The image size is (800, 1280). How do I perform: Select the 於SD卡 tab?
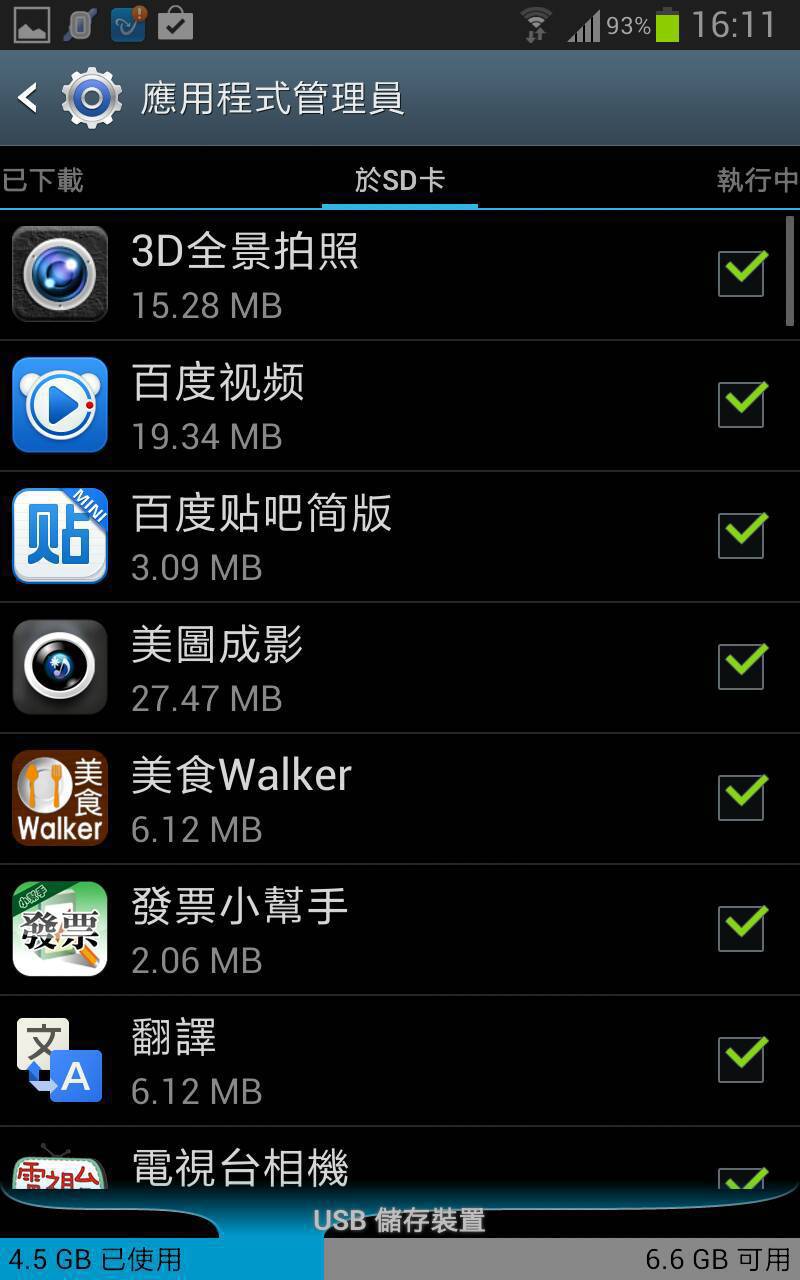pos(400,180)
